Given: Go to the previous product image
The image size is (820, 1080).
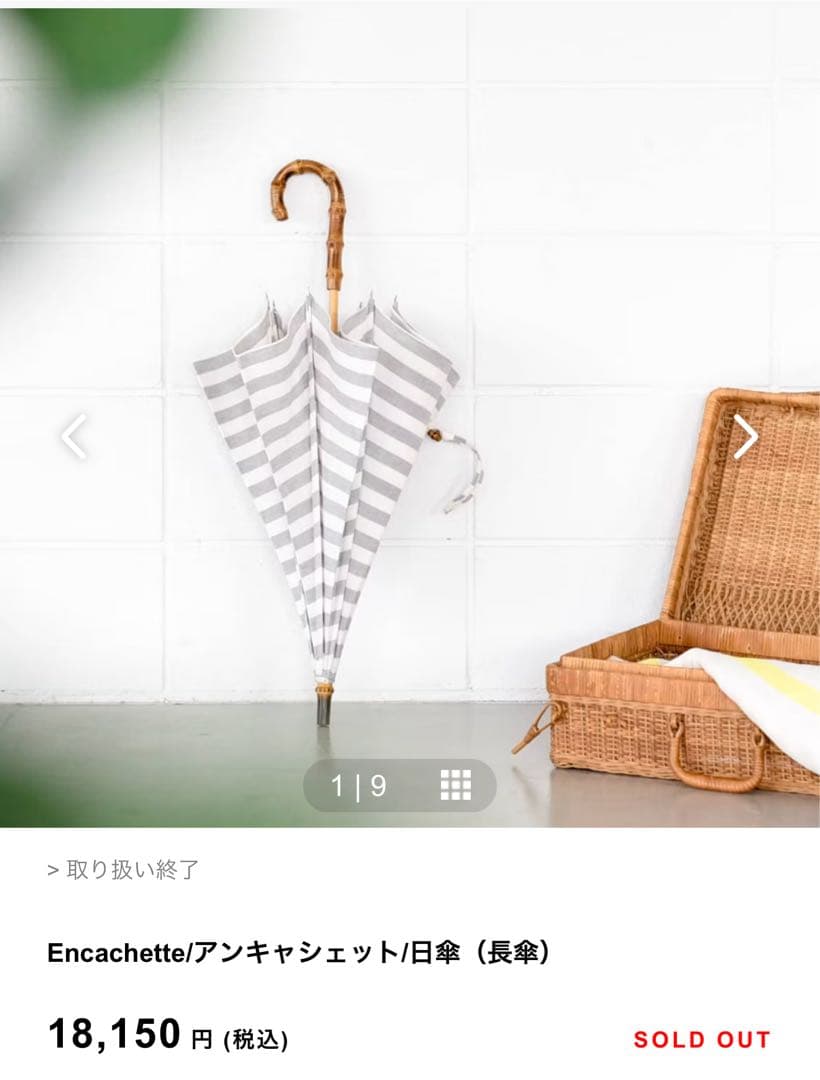Looking at the screenshot, I should (x=74, y=437).
